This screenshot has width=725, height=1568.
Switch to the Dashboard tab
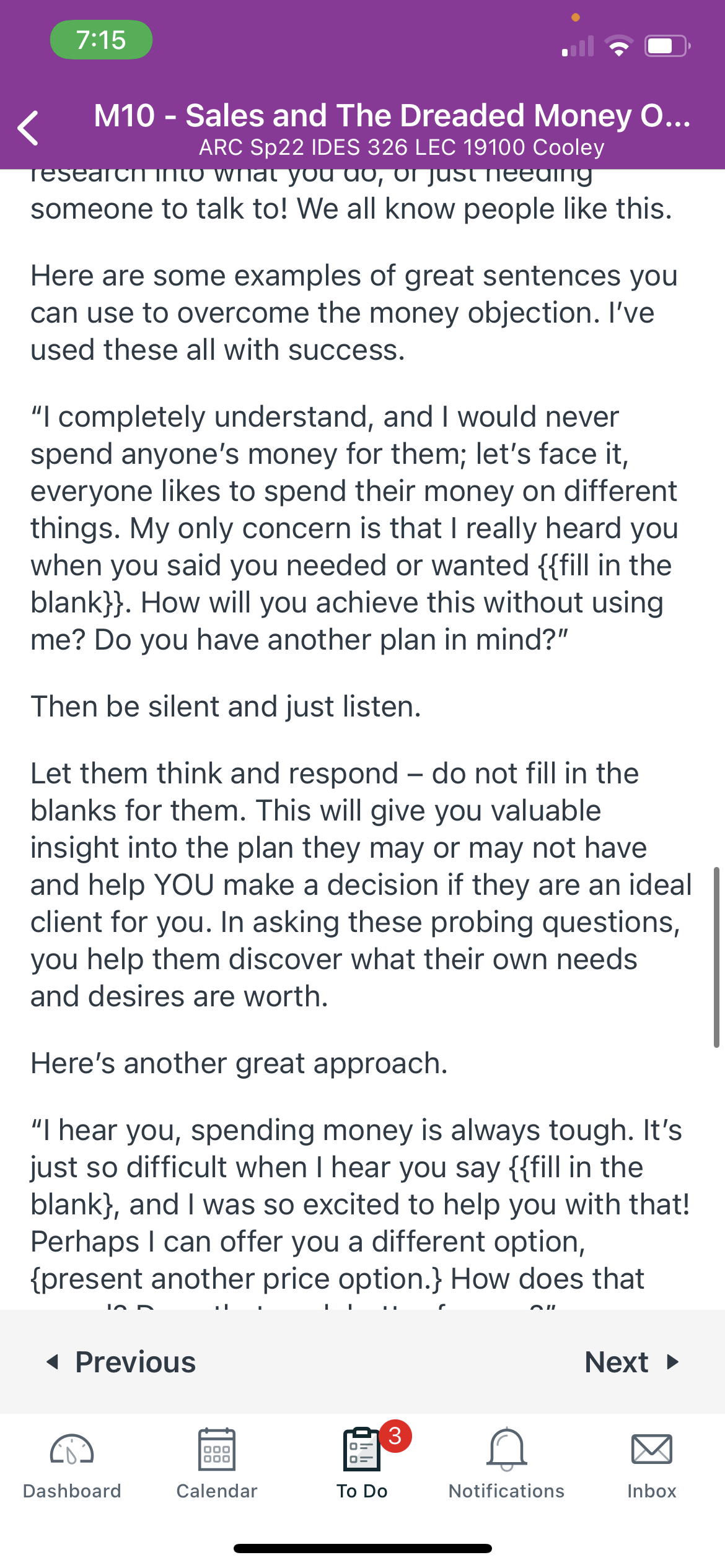coord(72,1464)
